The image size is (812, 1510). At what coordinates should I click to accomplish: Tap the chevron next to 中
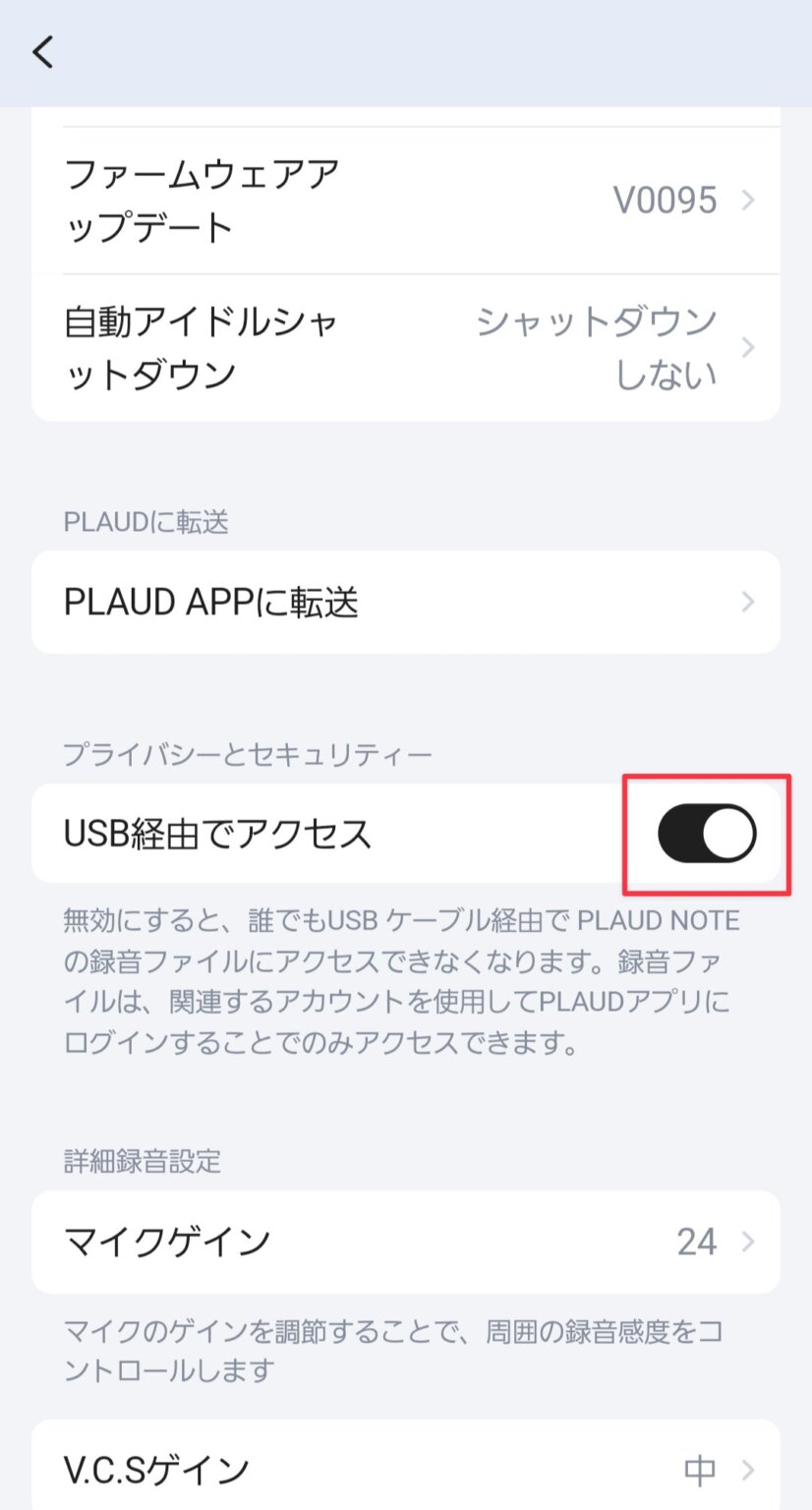[748, 1469]
